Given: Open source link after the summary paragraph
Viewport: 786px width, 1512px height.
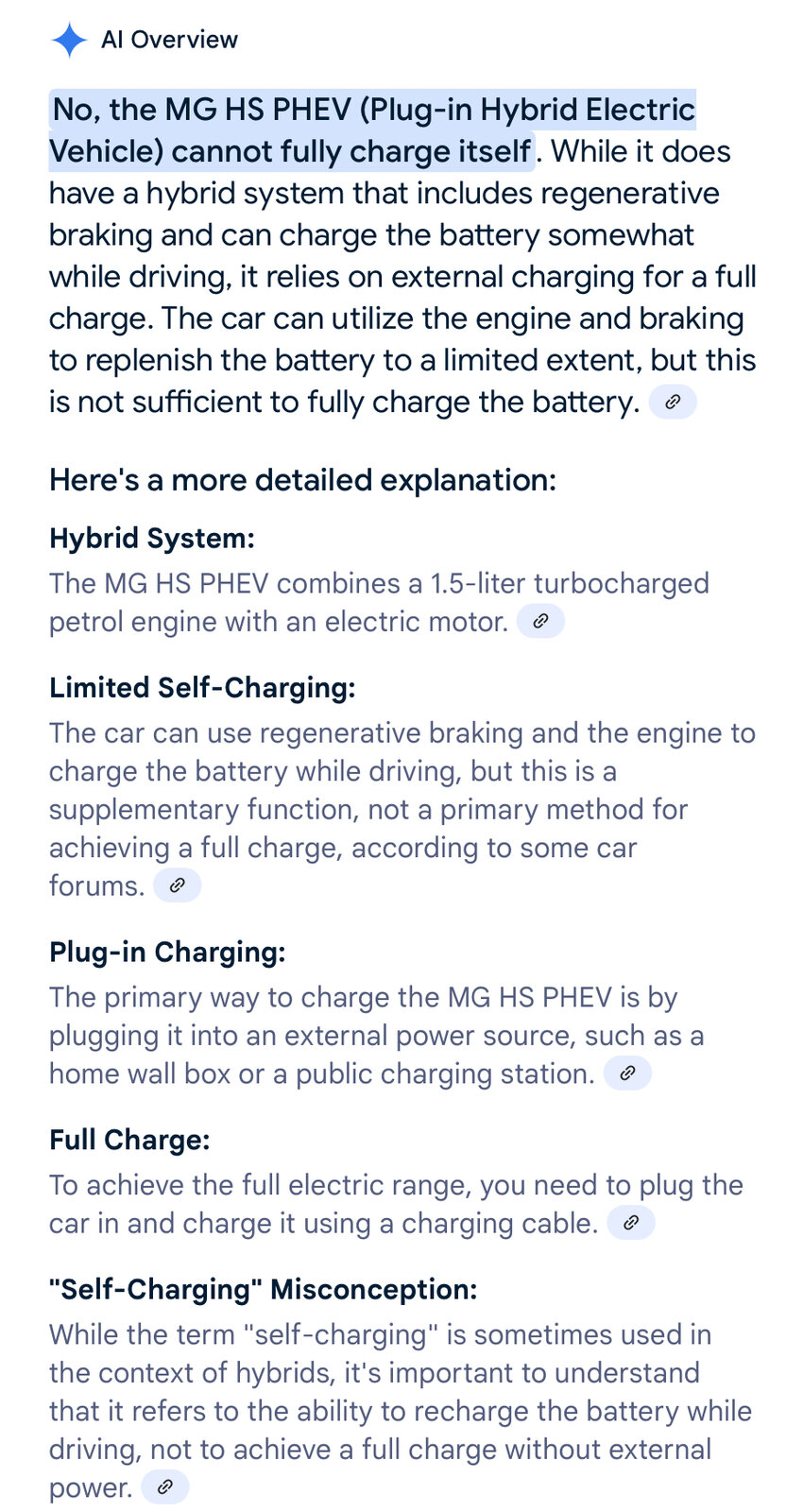Looking at the screenshot, I should 673,402.
